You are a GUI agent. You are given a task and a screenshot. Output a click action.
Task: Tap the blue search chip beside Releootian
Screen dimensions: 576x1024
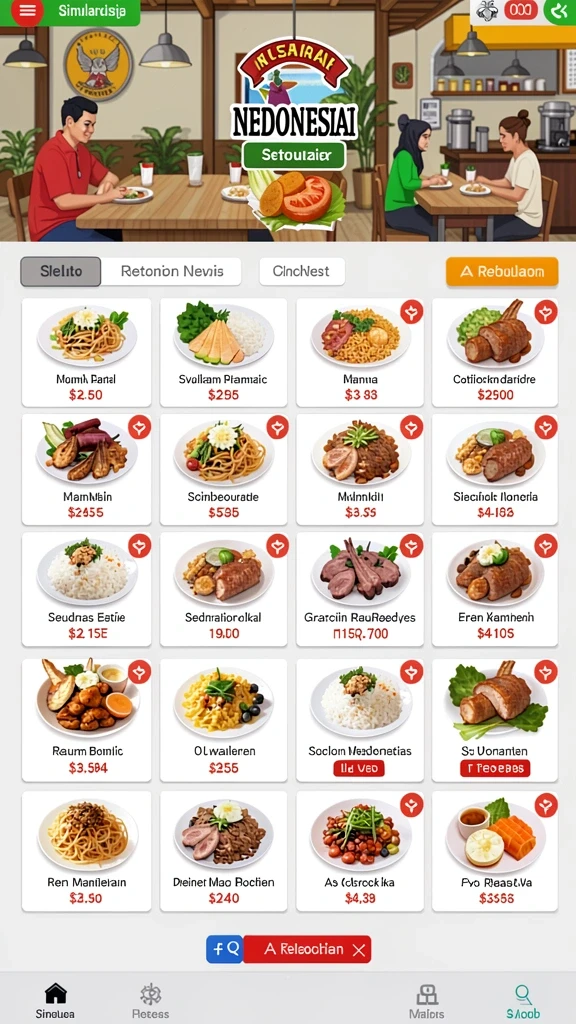(x=225, y=949)
